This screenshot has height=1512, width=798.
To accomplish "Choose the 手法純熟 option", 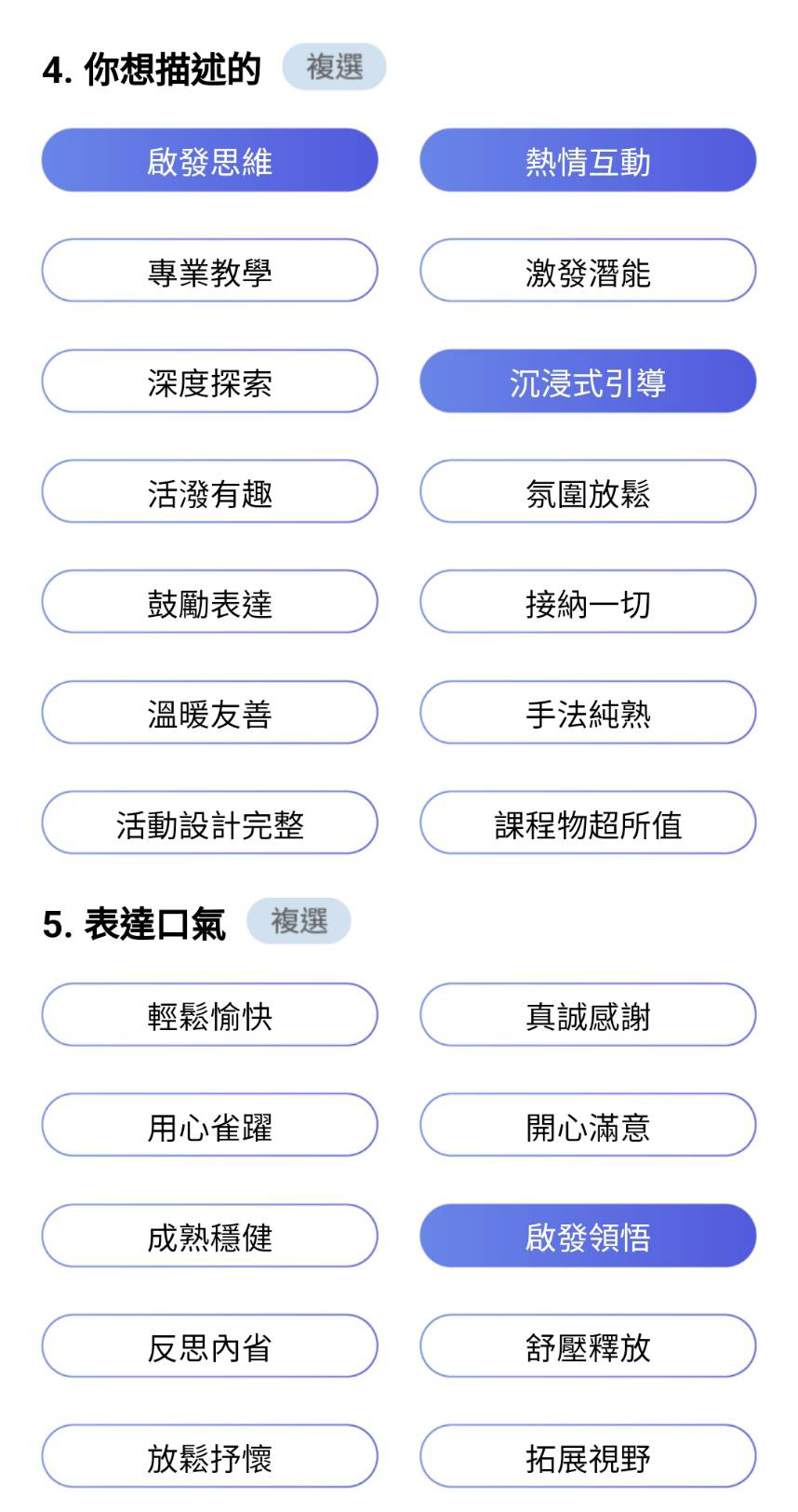I will tap(588, 713).
